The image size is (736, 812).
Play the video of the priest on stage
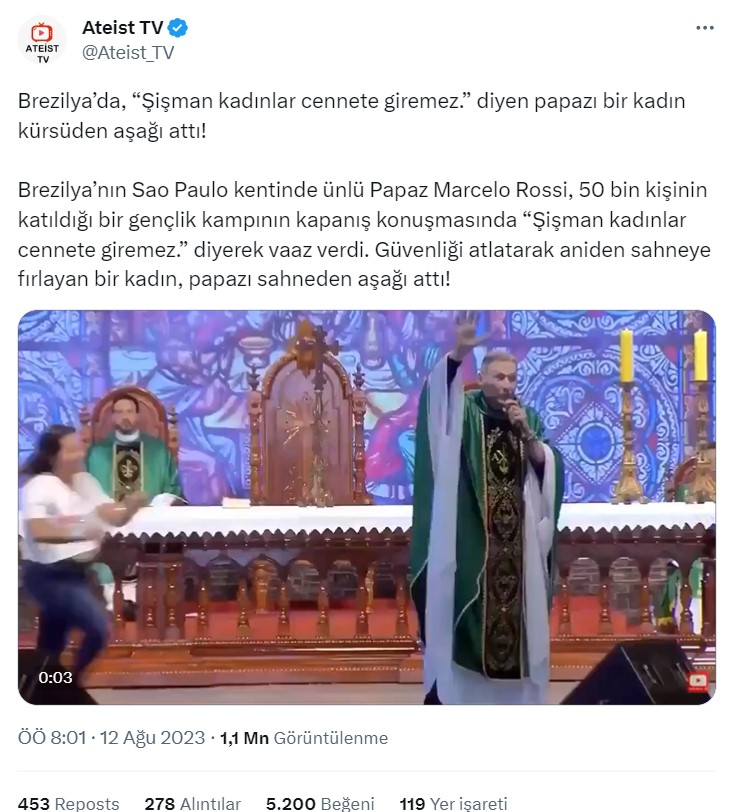(x=367, y=507)
